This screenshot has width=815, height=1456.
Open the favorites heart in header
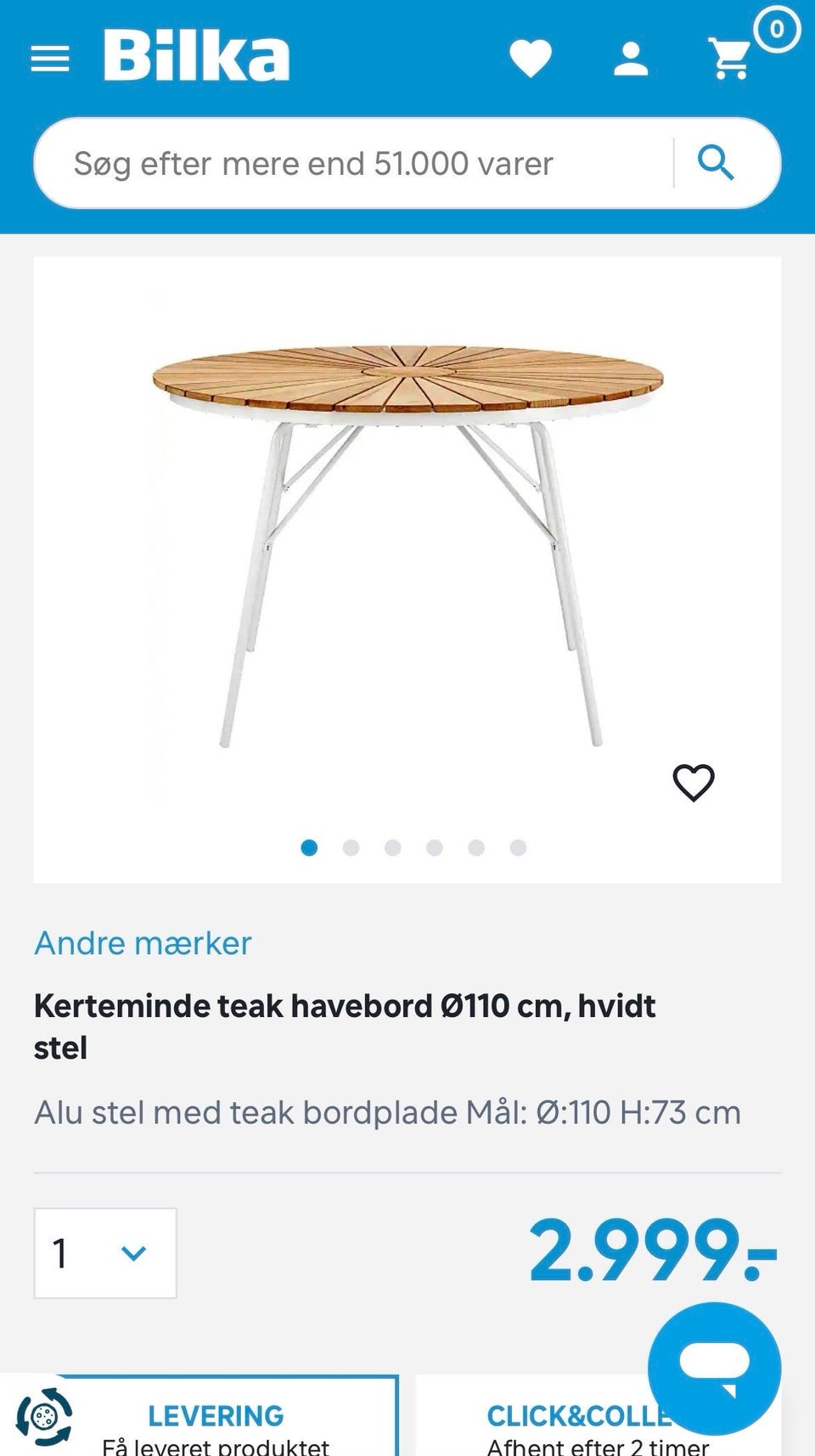531,59
